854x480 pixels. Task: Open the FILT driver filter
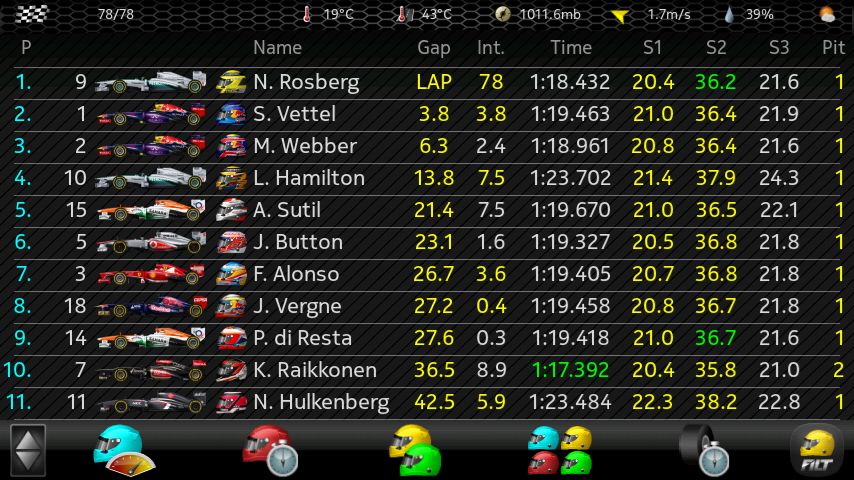(x=817, y=450)
